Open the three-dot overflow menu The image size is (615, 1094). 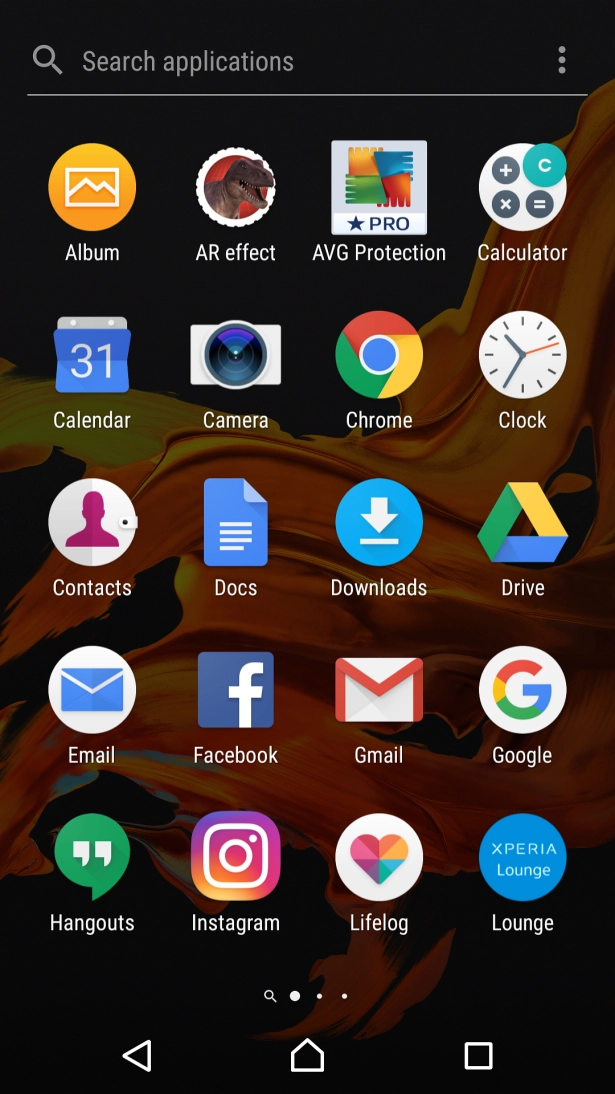tap(562, 60)
